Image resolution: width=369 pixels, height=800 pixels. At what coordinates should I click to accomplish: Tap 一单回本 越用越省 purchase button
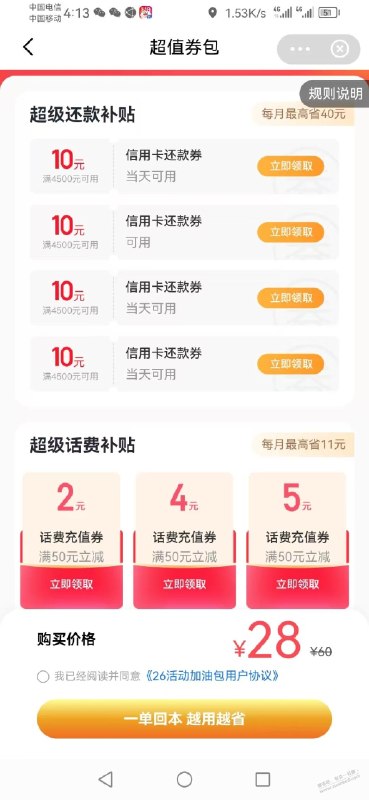(x=184, y=719)
